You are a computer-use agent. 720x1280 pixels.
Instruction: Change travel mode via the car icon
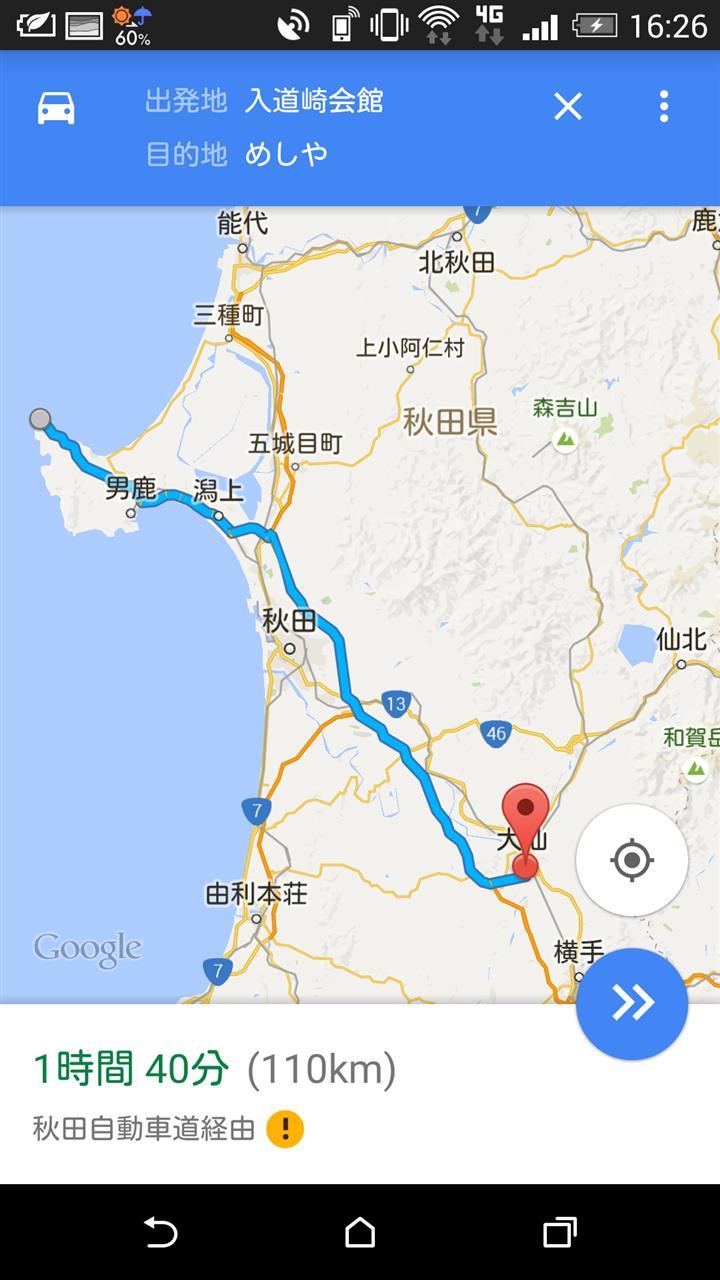click(x=56, y=107)
